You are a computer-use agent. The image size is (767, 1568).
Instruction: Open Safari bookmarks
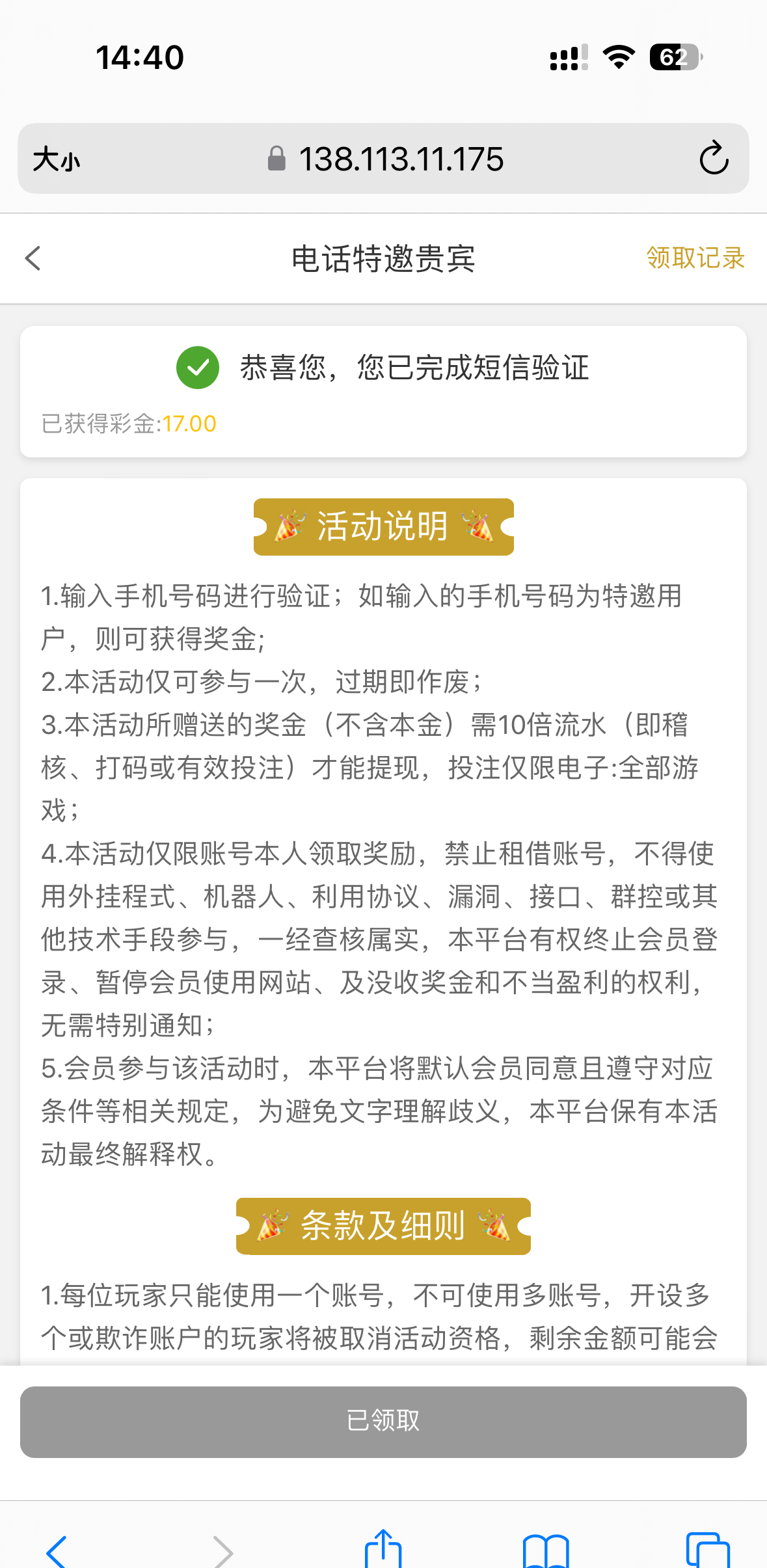pyautogui.click(x=546, y=1551)
